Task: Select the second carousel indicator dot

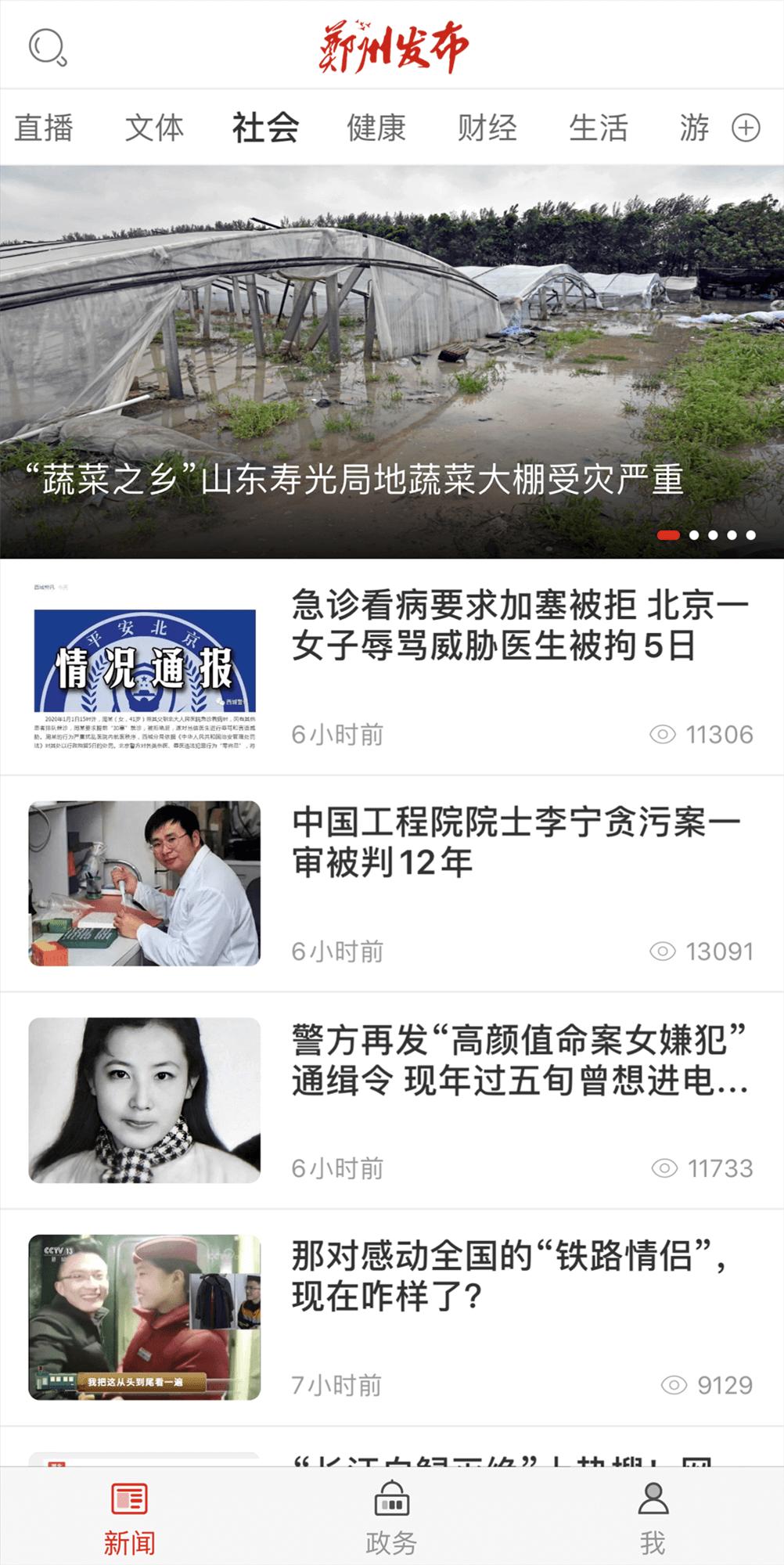Action: click(x=693, y=535)
